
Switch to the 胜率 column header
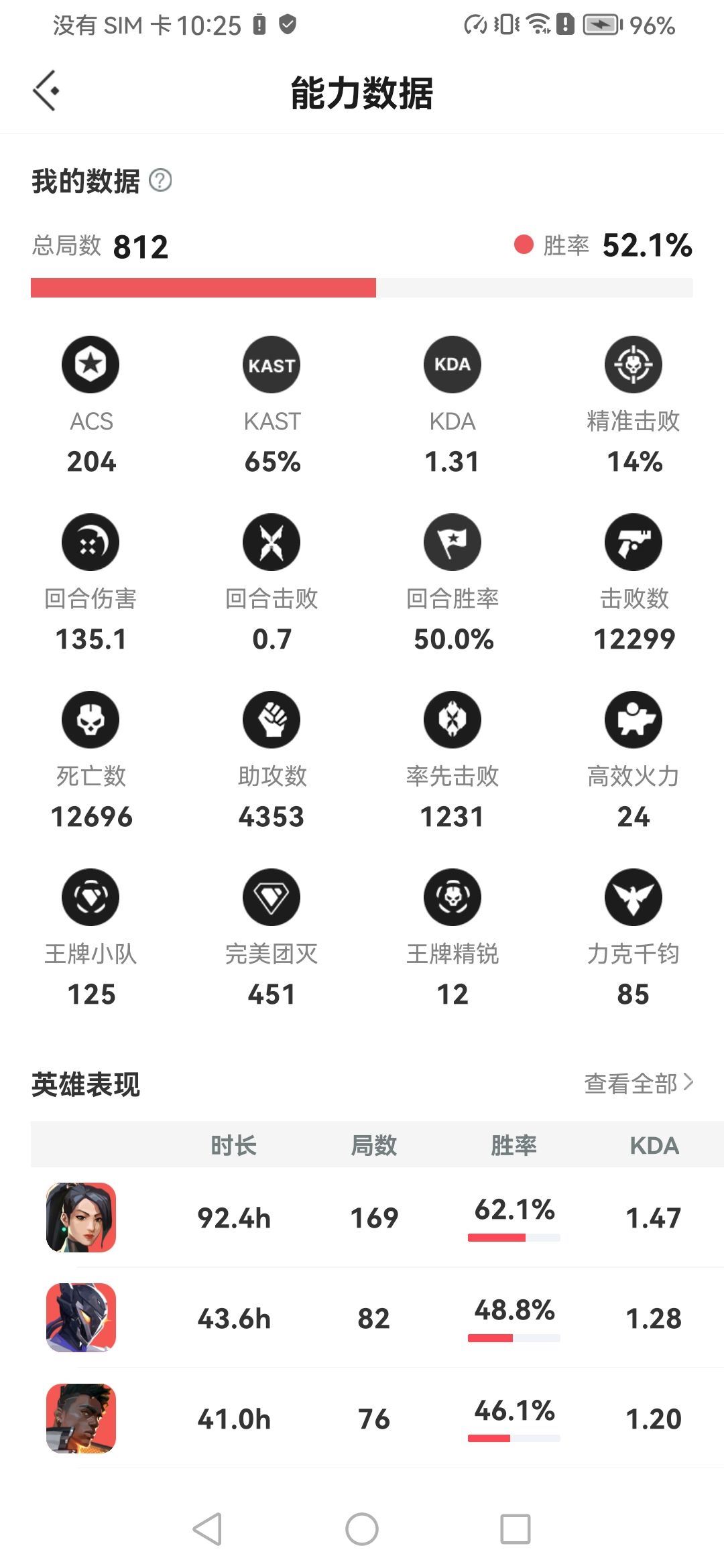pyautogui.click(x=513, y=1146)
